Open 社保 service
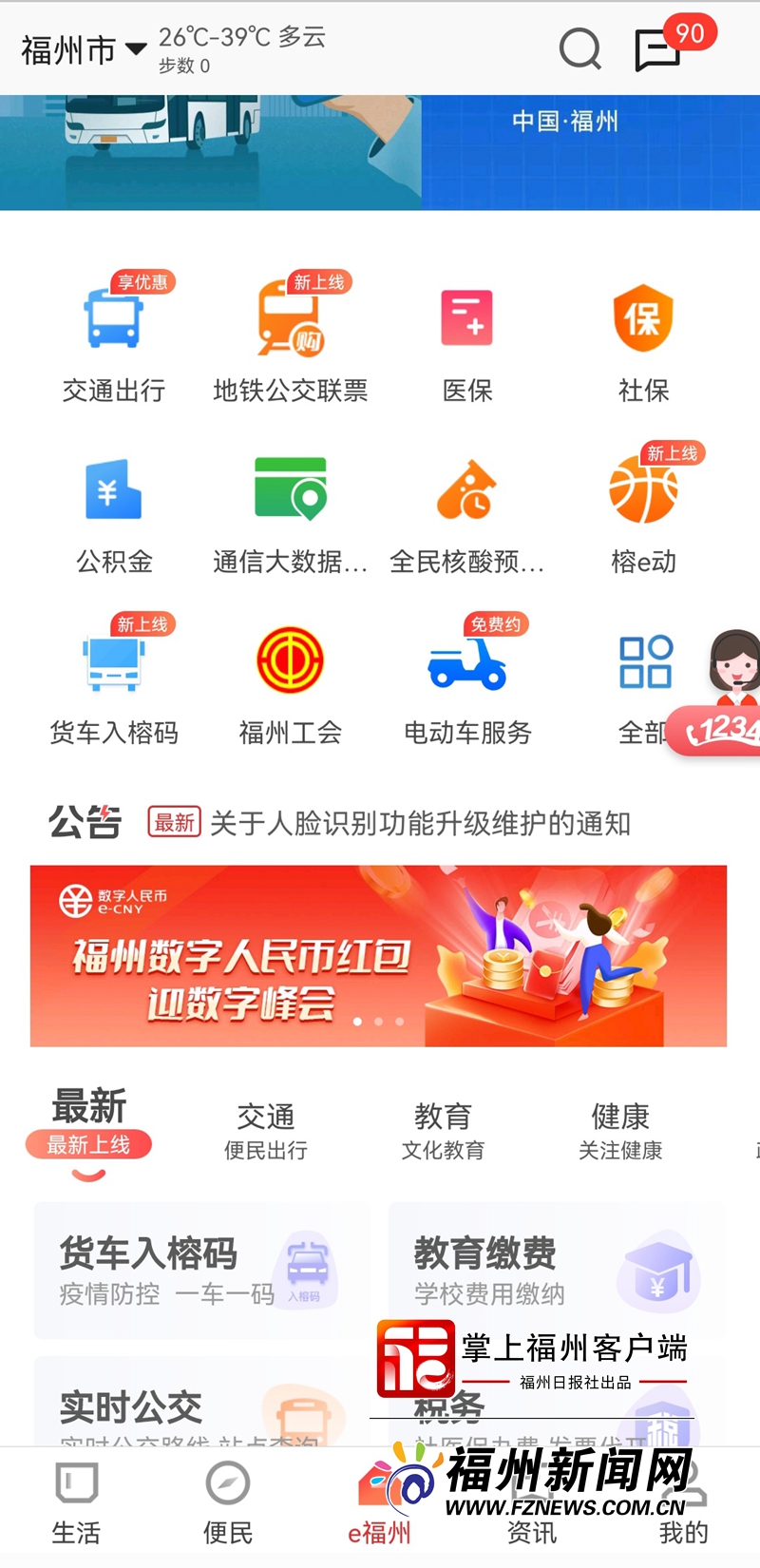This screenshot has width=760, height=1568. [643, 337]
